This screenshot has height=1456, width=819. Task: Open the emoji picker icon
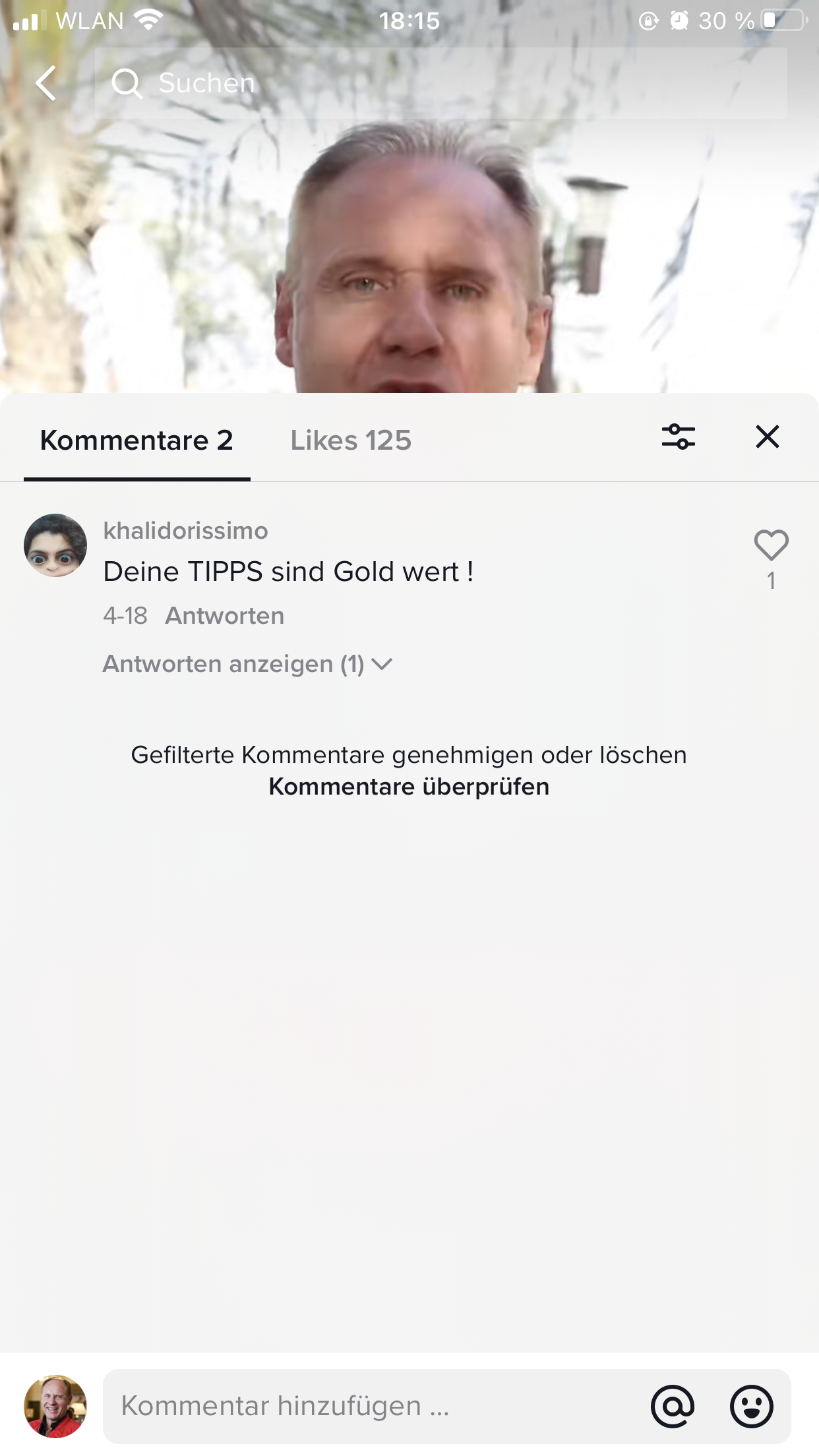point(751,1406)
